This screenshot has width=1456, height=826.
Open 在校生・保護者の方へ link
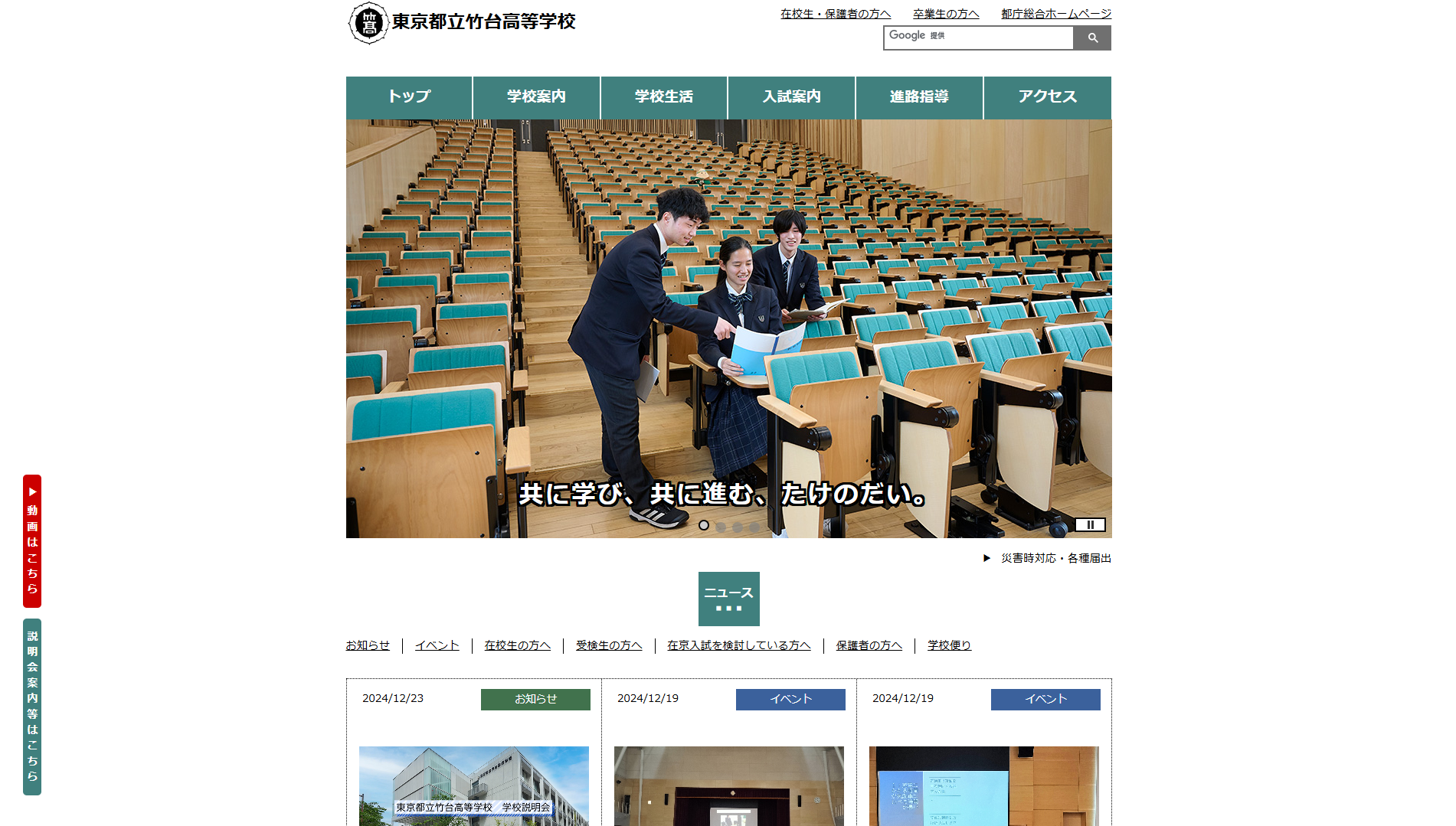coord(836,14)
